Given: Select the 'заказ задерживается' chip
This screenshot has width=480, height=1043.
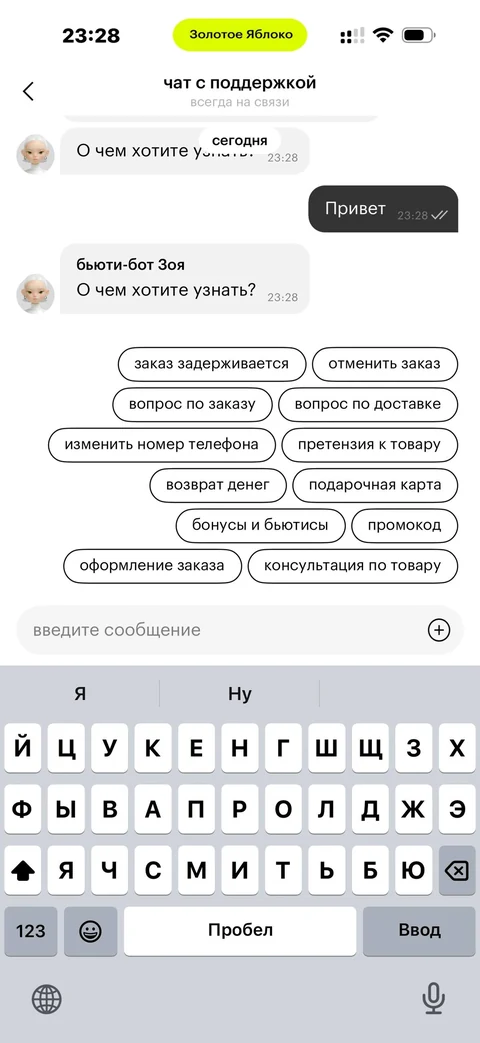Looking at the screenshot, I should point(211,364).
